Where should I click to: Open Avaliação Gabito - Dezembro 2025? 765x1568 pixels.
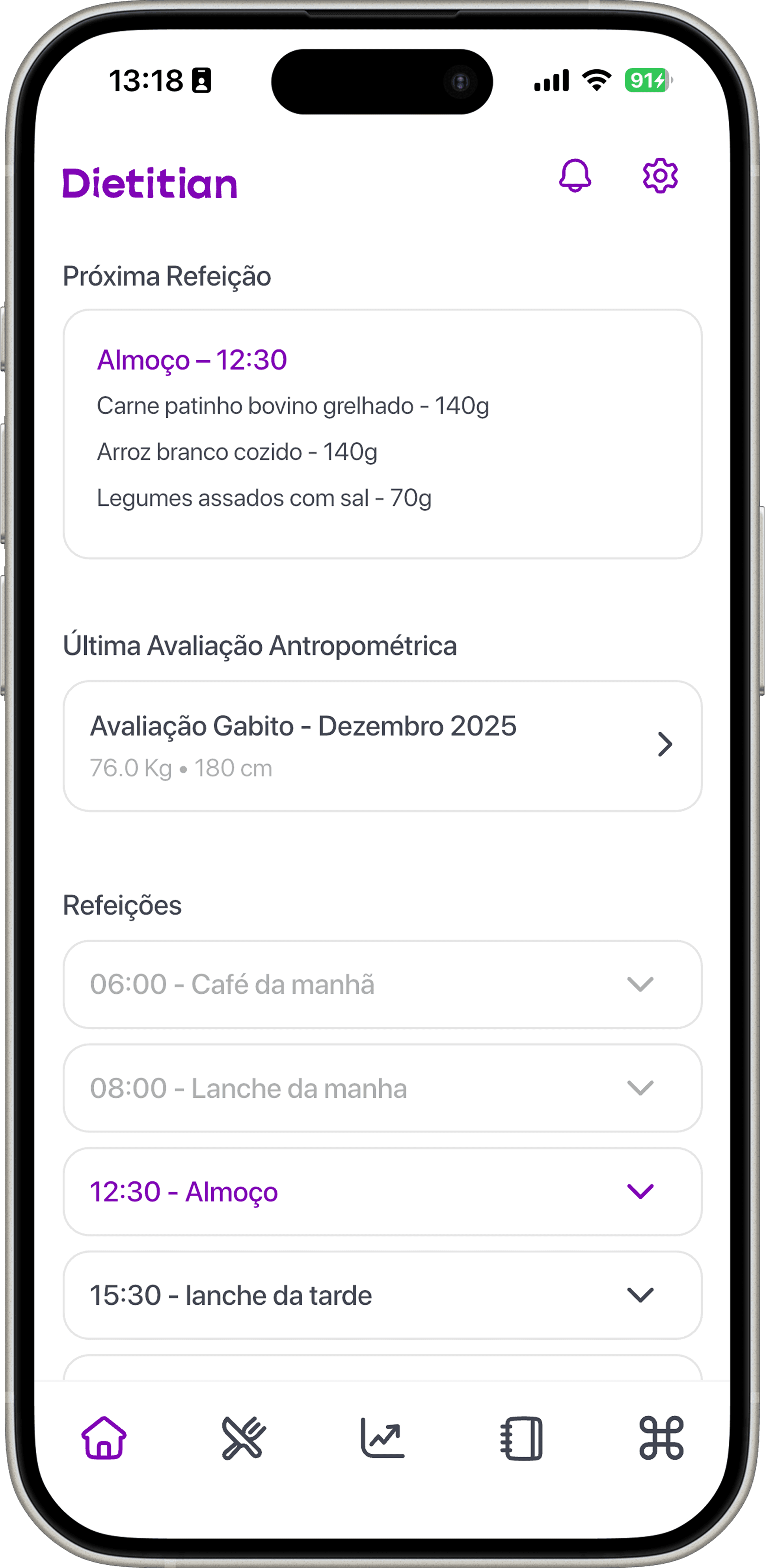[x=382, y=746]
